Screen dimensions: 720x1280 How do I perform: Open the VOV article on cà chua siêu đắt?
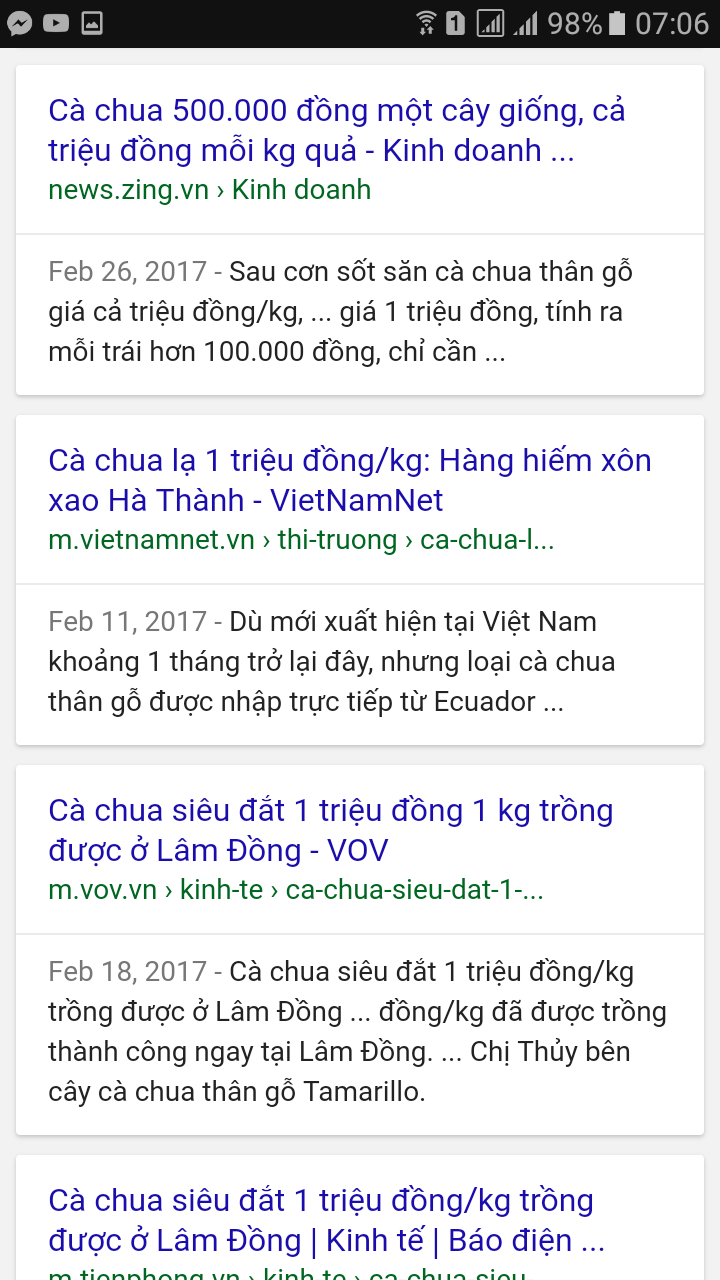330,830
